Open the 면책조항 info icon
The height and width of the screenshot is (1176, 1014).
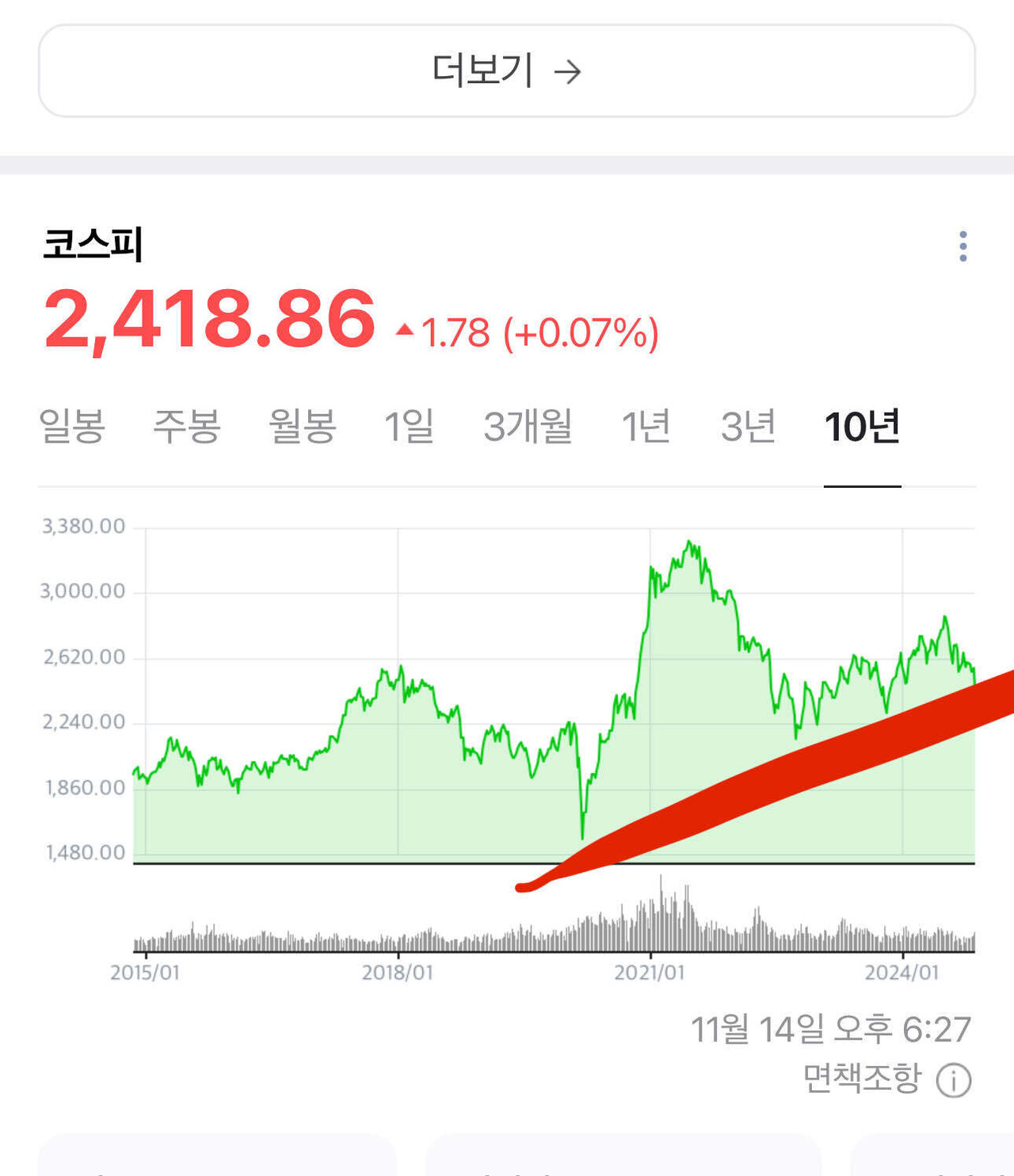[953, 1080]
